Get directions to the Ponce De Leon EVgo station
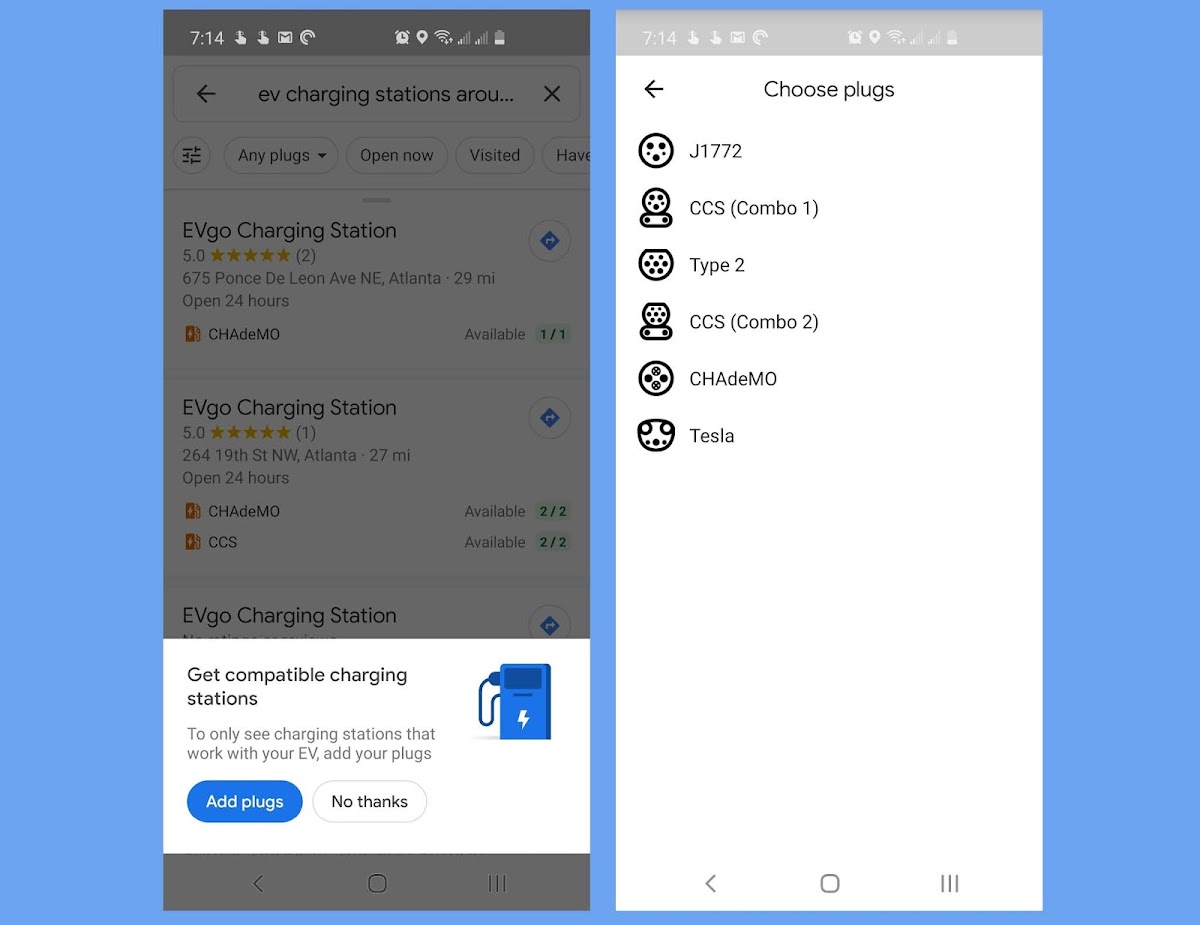1200x925 pixels. pos(549,241)
